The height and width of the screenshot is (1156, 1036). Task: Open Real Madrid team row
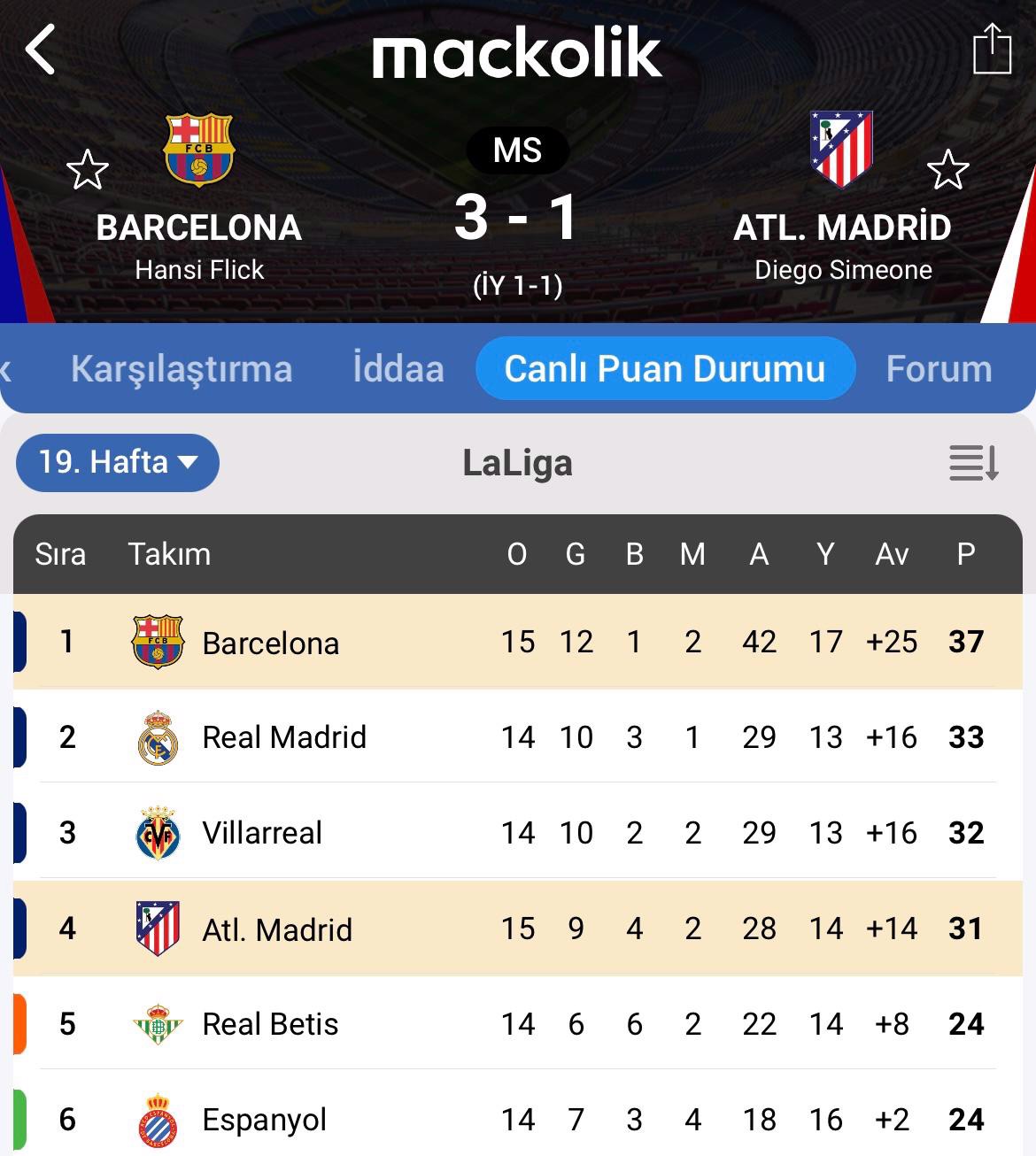[x=283, y=737]
